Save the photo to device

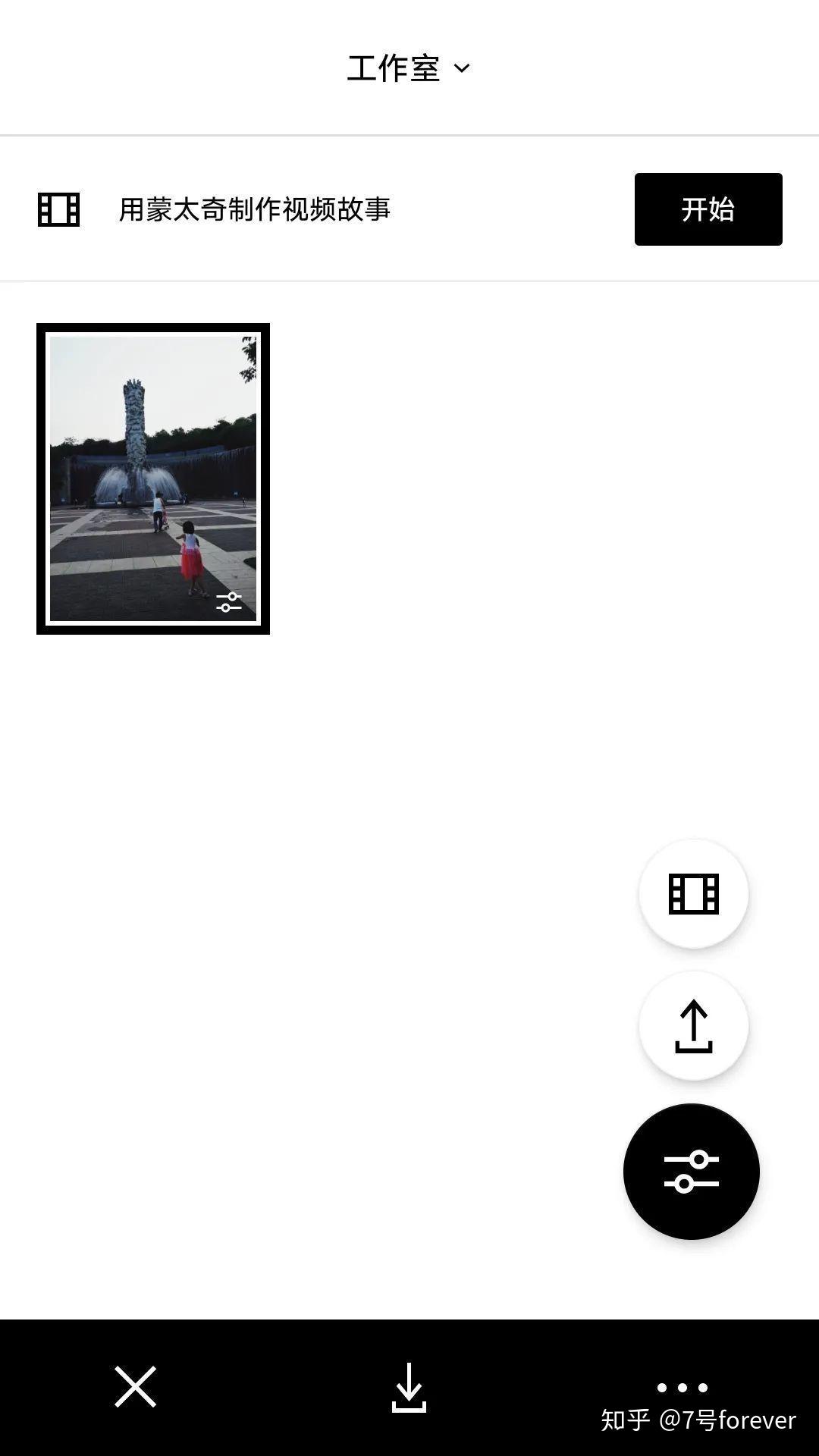(409, 1387)
